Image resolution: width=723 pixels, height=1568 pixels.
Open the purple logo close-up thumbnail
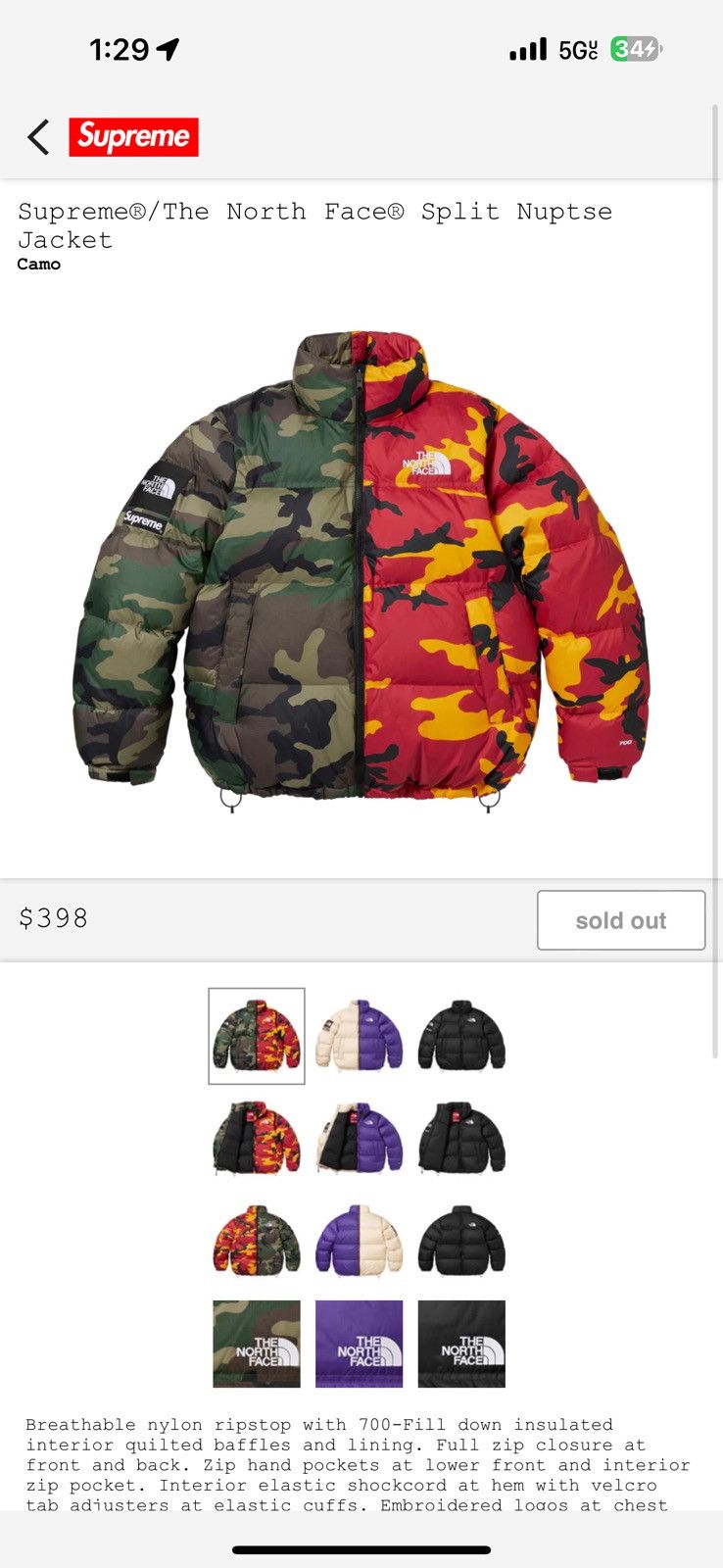click(359, 1344)
